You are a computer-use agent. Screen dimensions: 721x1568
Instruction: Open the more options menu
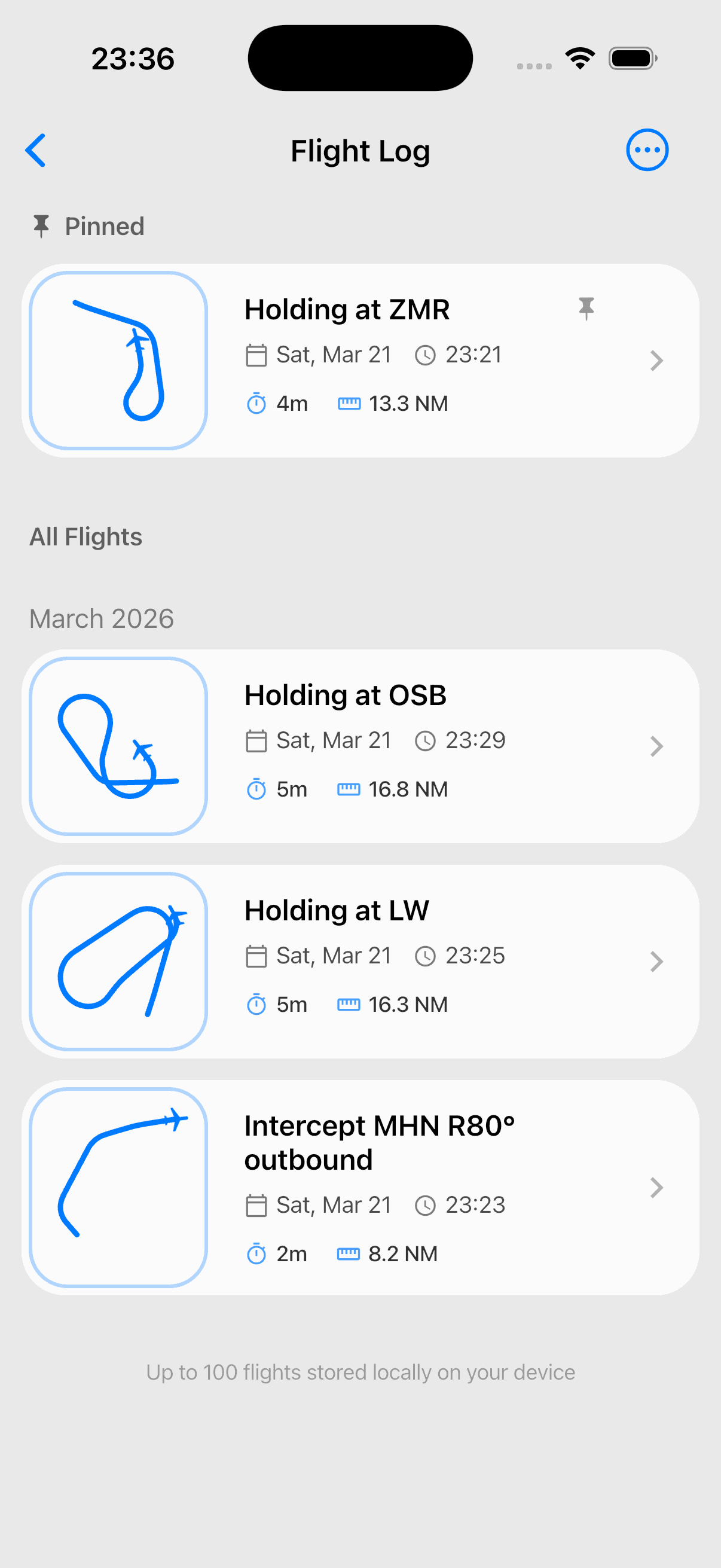647,150
